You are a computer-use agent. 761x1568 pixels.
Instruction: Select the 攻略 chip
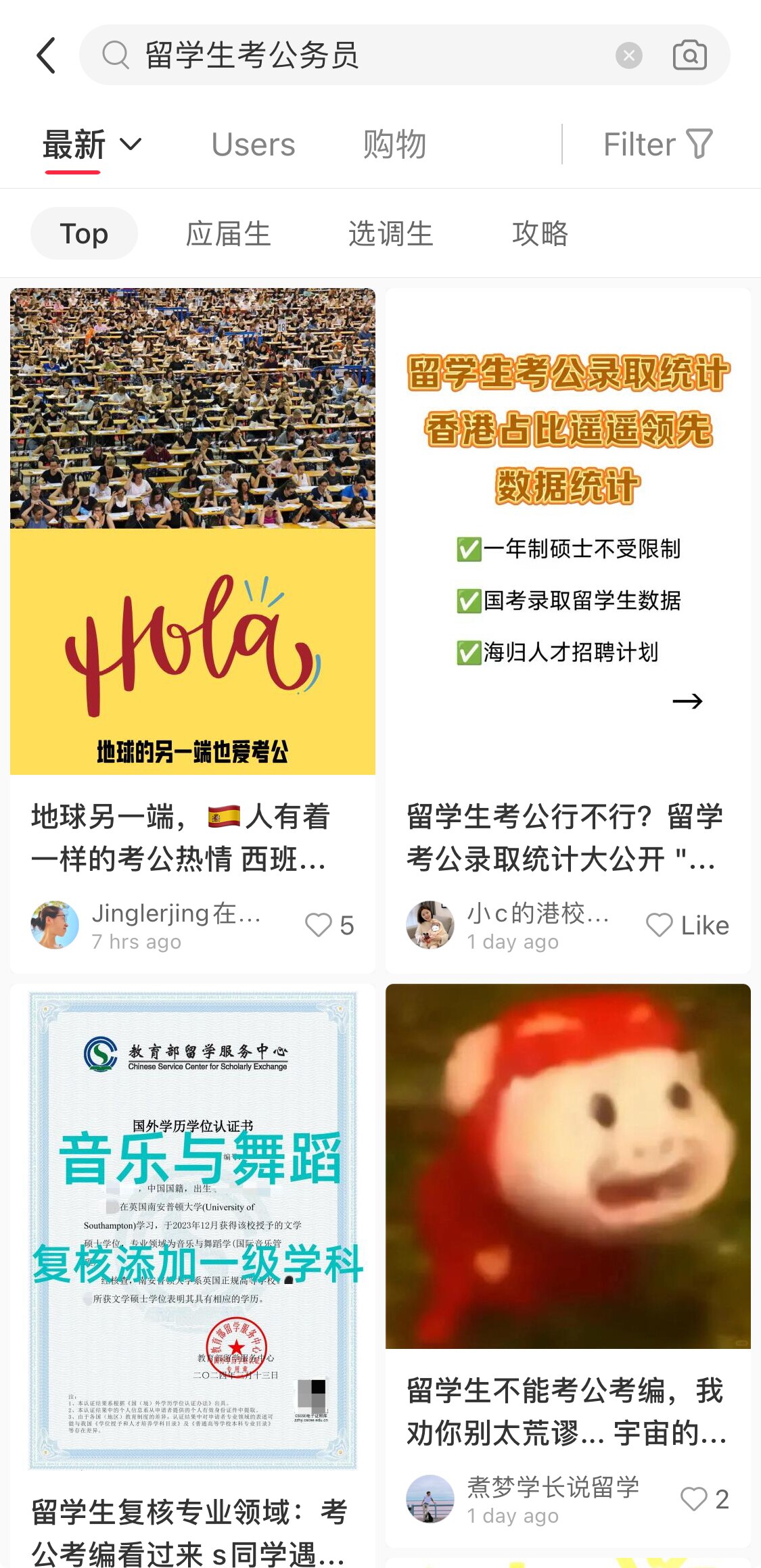pyautogui.click(x=540, y=234)
